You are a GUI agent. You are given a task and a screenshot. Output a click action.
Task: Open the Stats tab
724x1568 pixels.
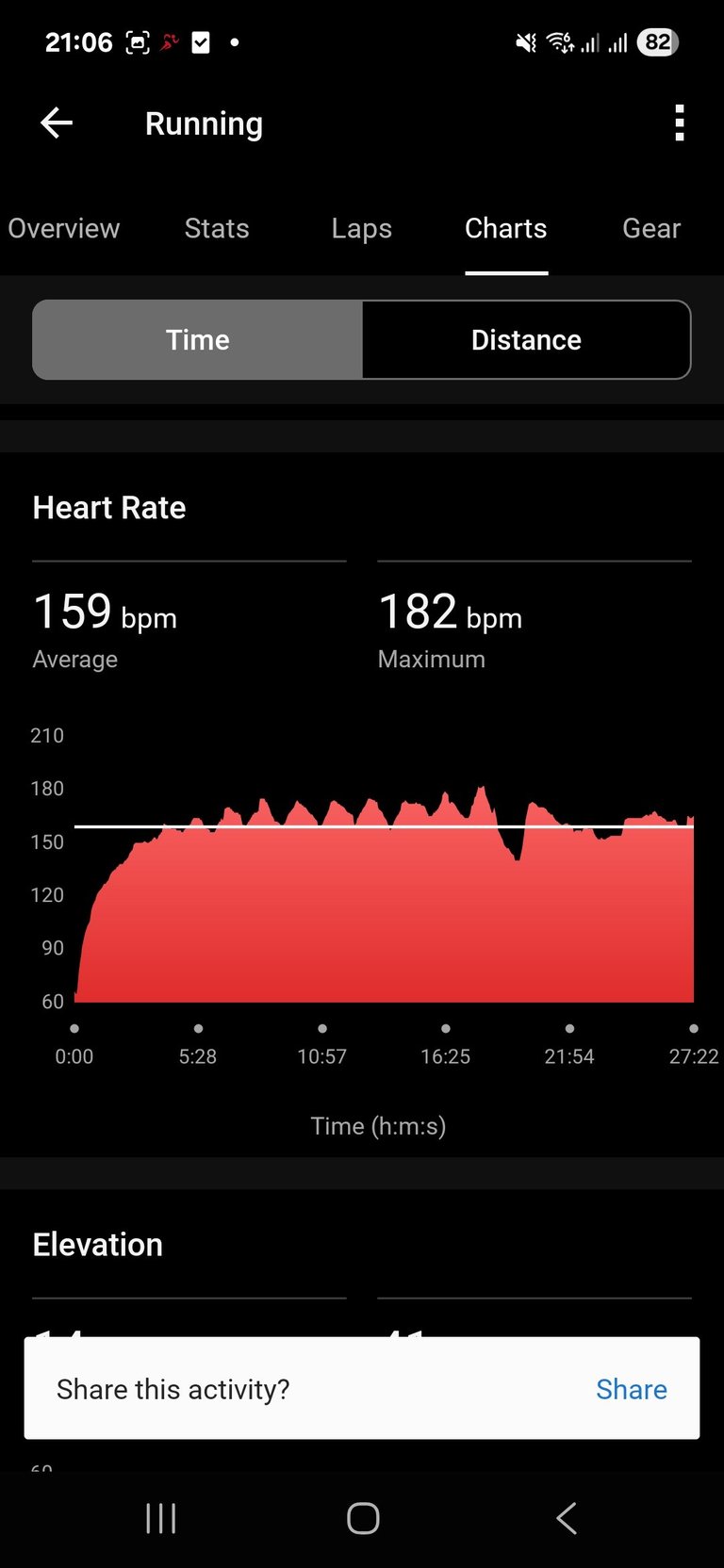tap(217, 228)
